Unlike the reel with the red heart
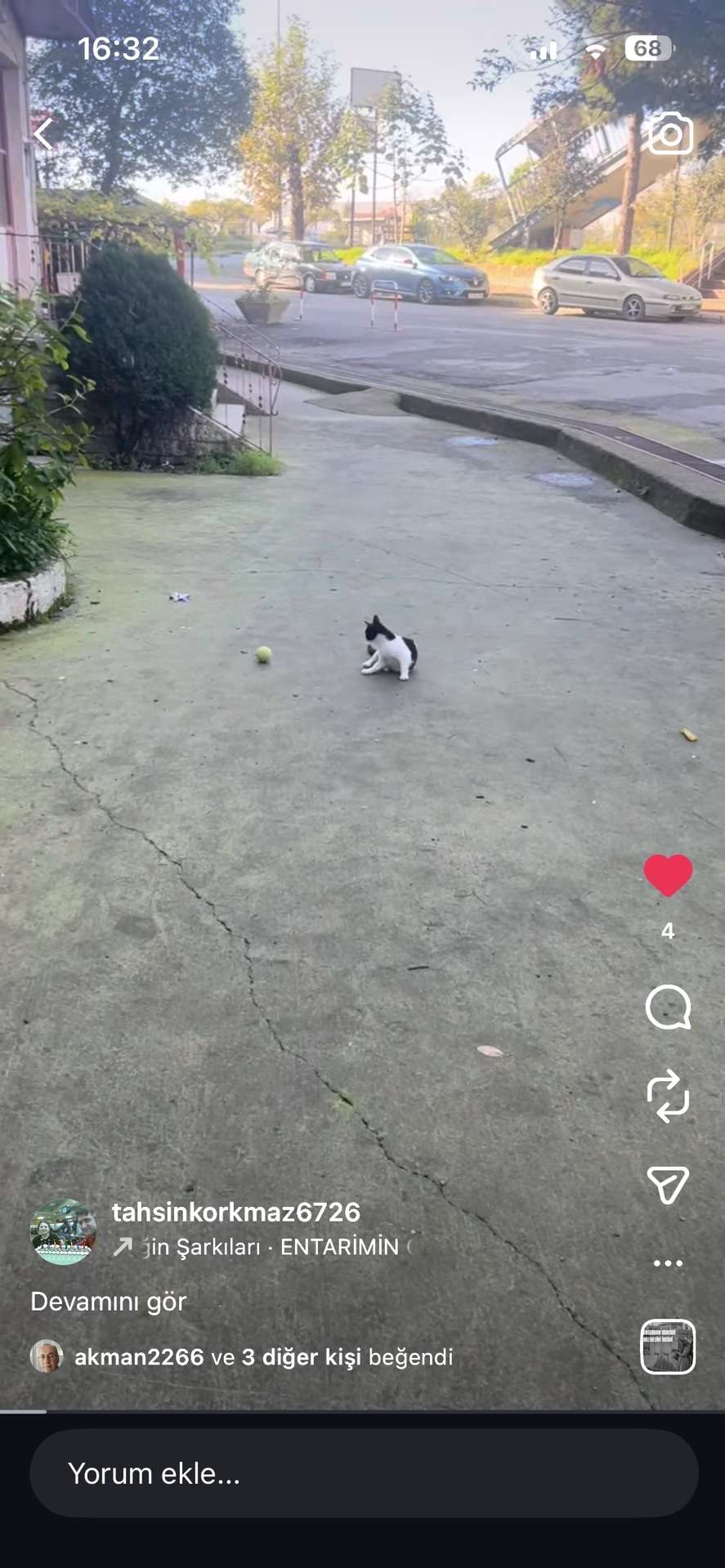725x1568 pixels. pyautogui.click(x=668, y=875)
